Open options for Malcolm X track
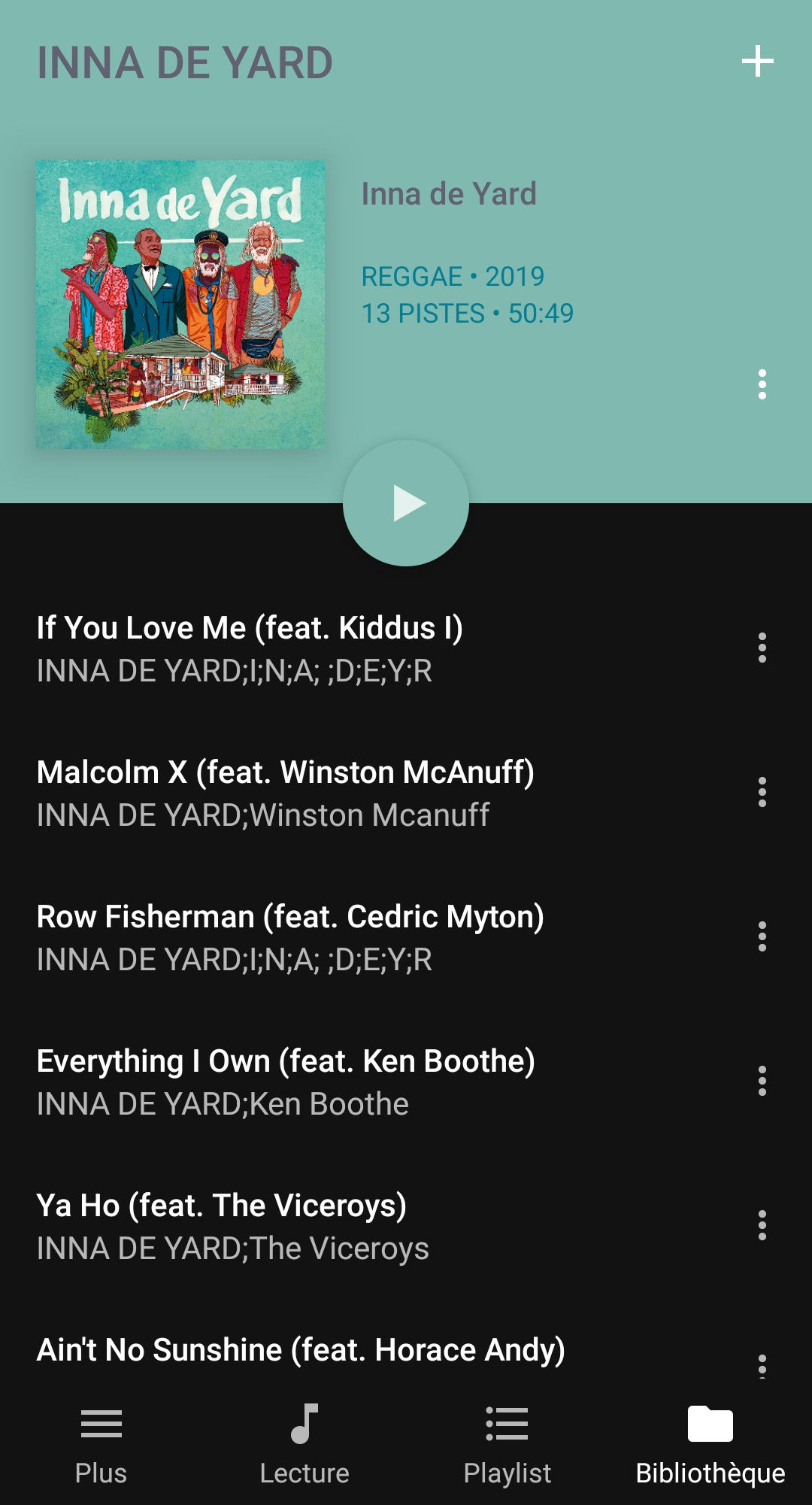 pyautogui.click(x=762, y=792)
